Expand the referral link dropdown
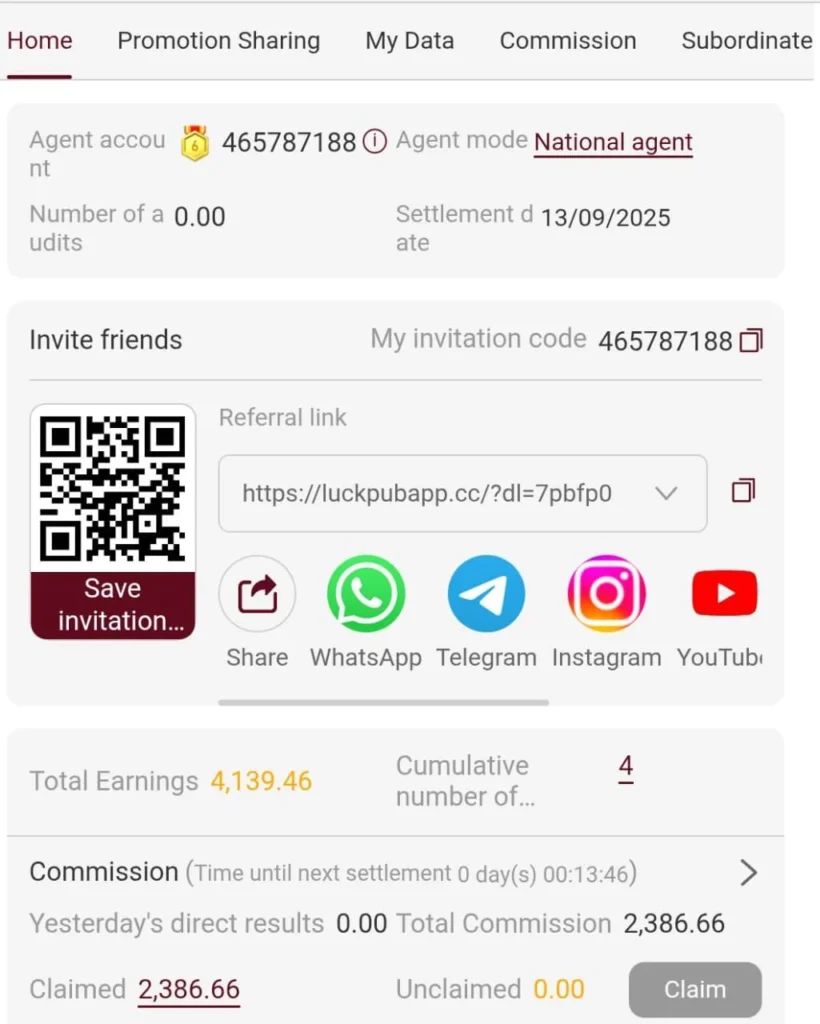Viewport: 820px width, 1024px height. point(665,493)
